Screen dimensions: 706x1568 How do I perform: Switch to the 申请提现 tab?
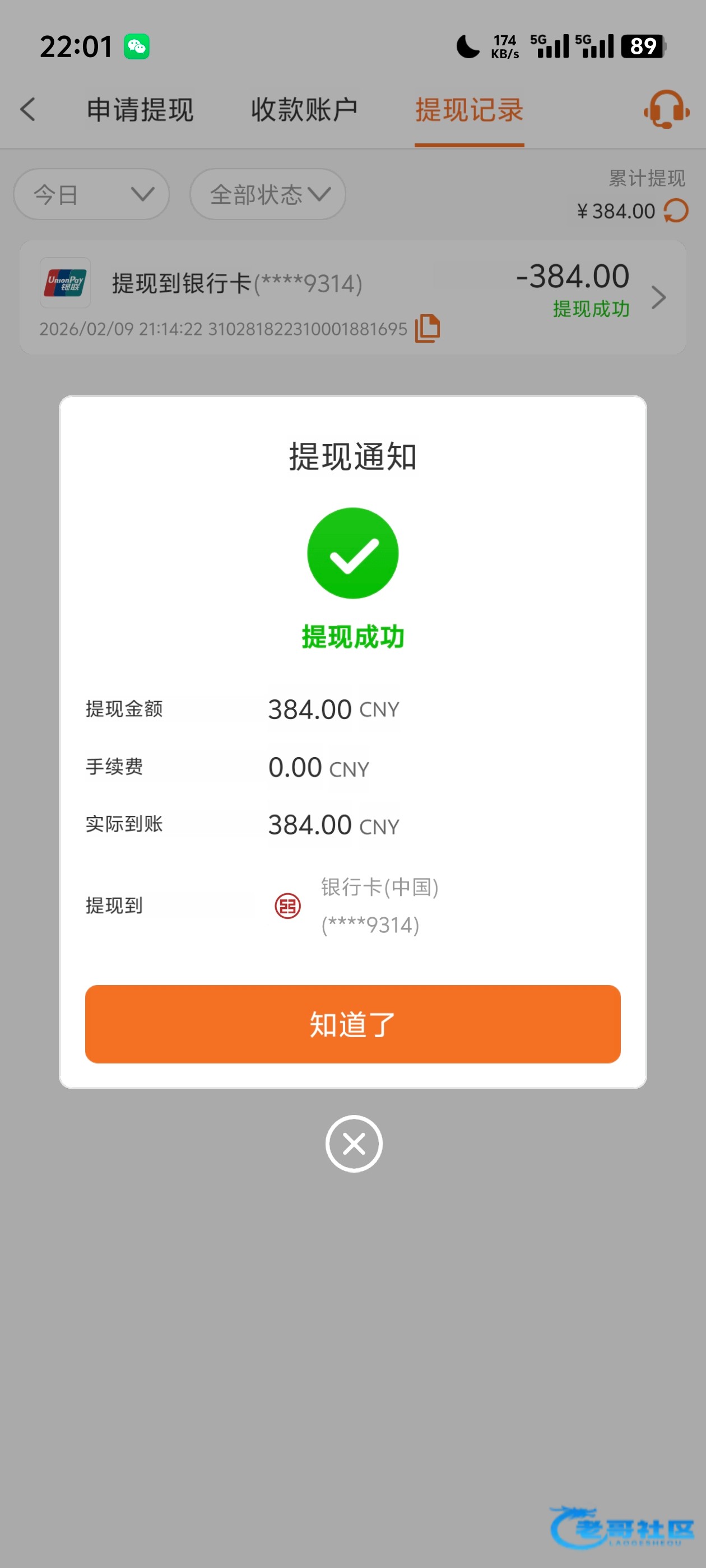140,110
